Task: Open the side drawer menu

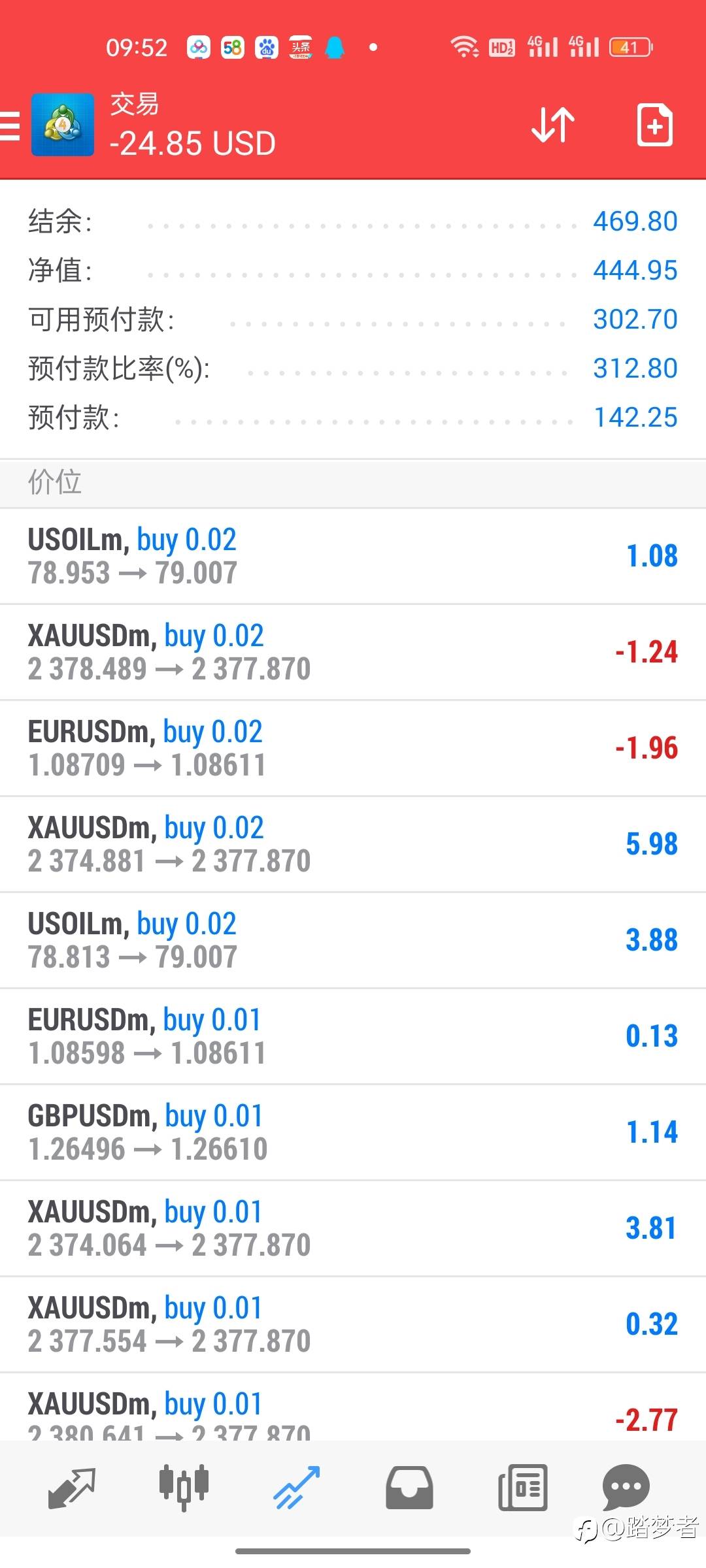Action: tap(10, 125)
